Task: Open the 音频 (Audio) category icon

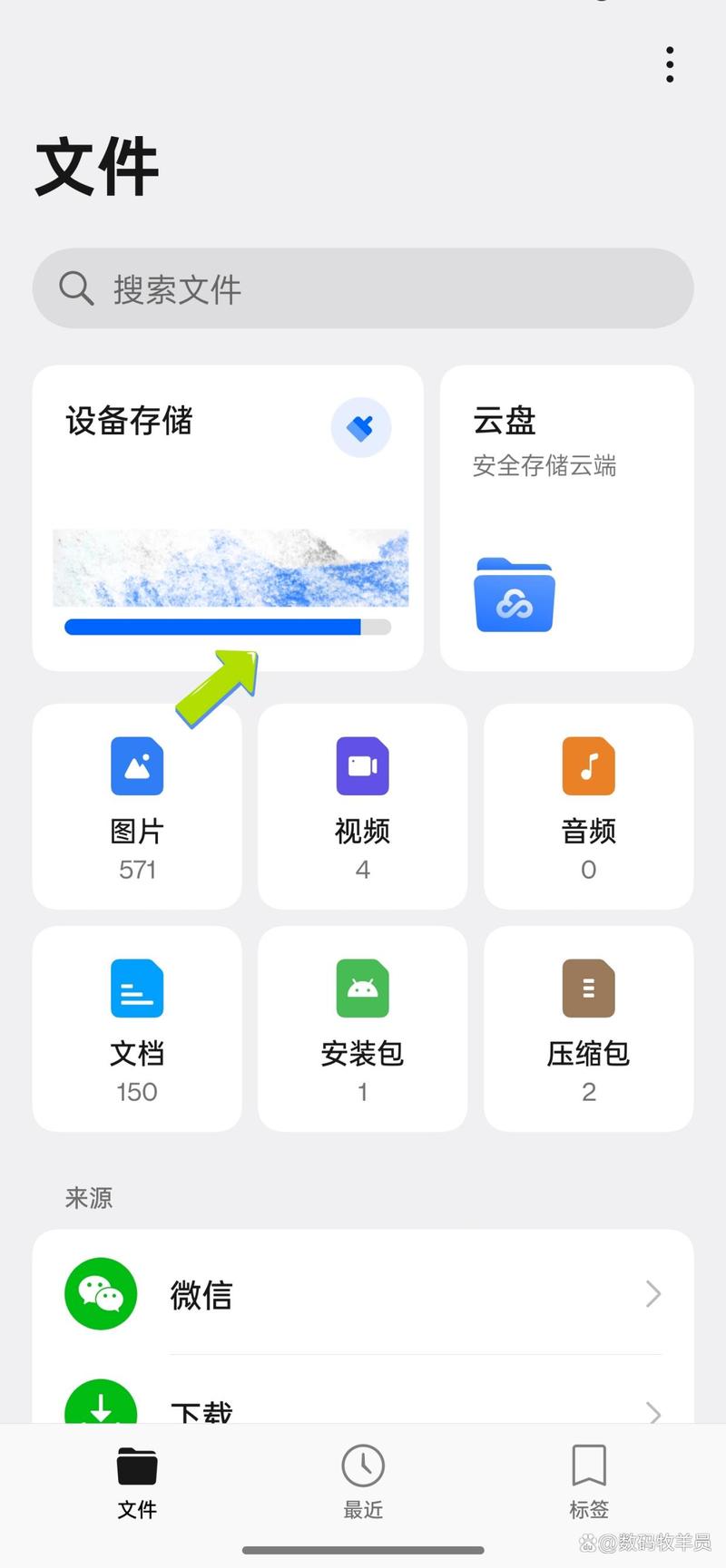Action: [588, 766]
